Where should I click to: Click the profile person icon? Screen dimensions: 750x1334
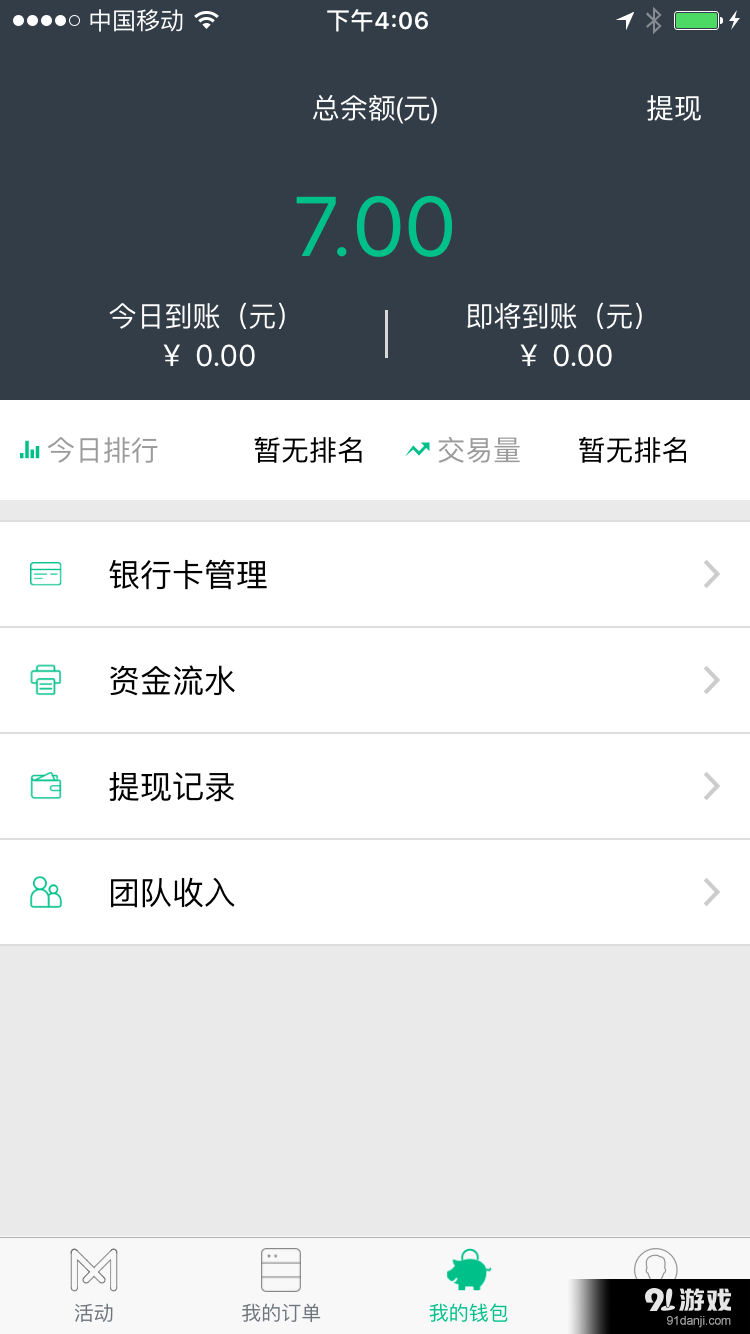click(656, 1268)
